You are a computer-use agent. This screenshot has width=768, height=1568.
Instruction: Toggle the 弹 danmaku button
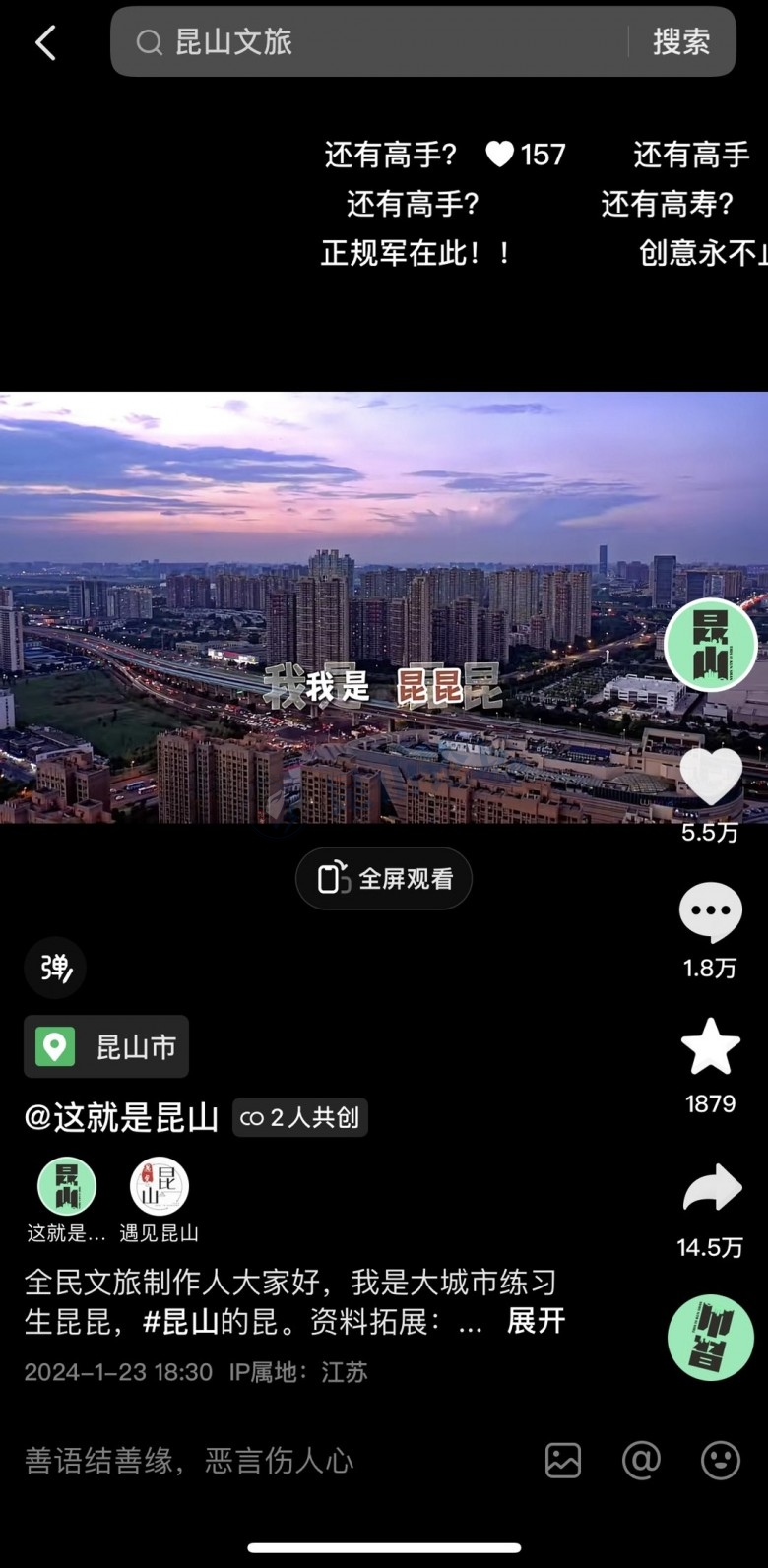click(x=55, y=968)
